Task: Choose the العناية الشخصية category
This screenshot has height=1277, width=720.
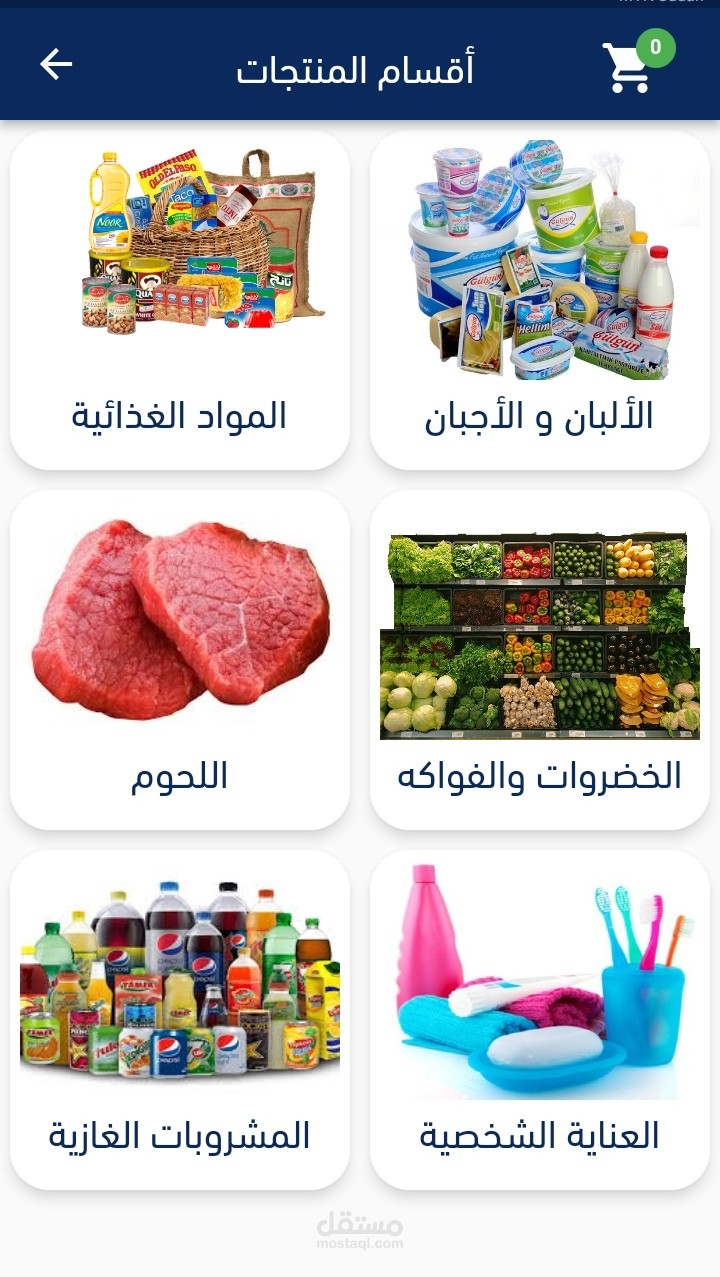Action: [540, 1020]
